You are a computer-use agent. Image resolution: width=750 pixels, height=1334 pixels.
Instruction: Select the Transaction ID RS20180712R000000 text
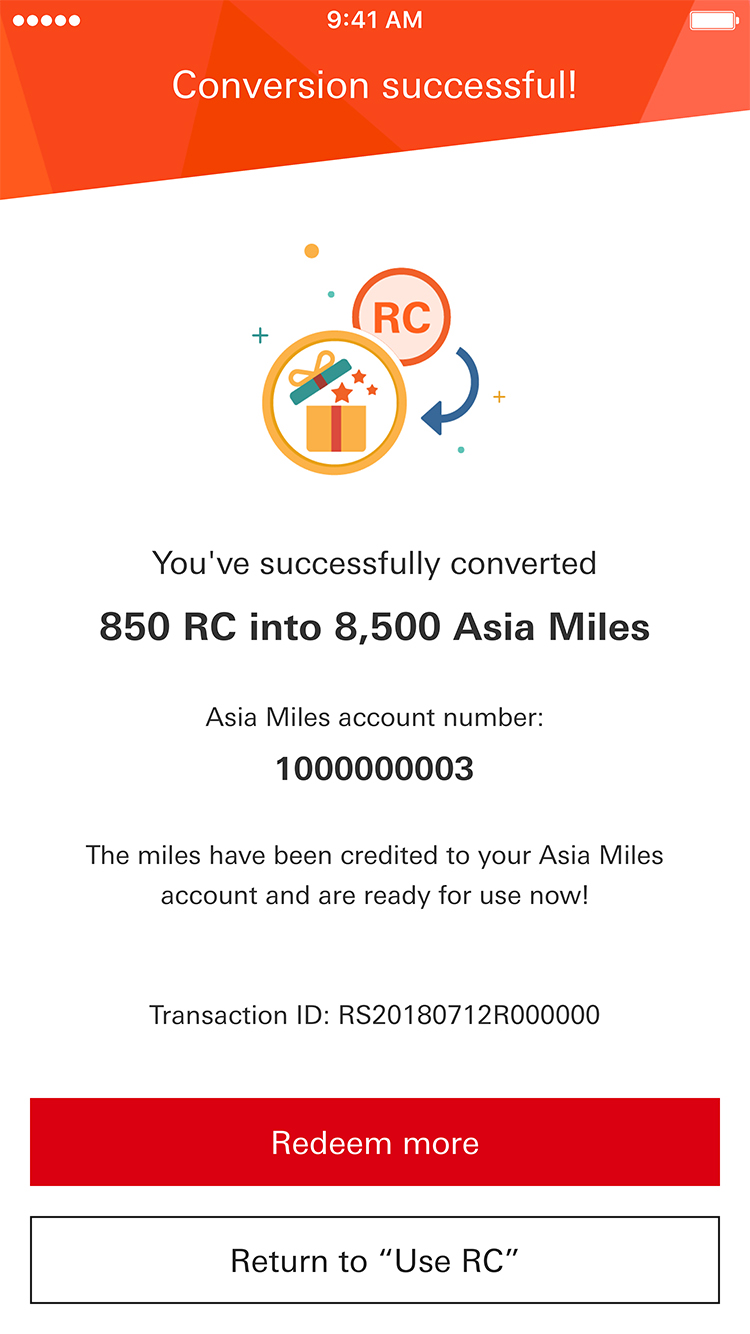pos(375,1015)
